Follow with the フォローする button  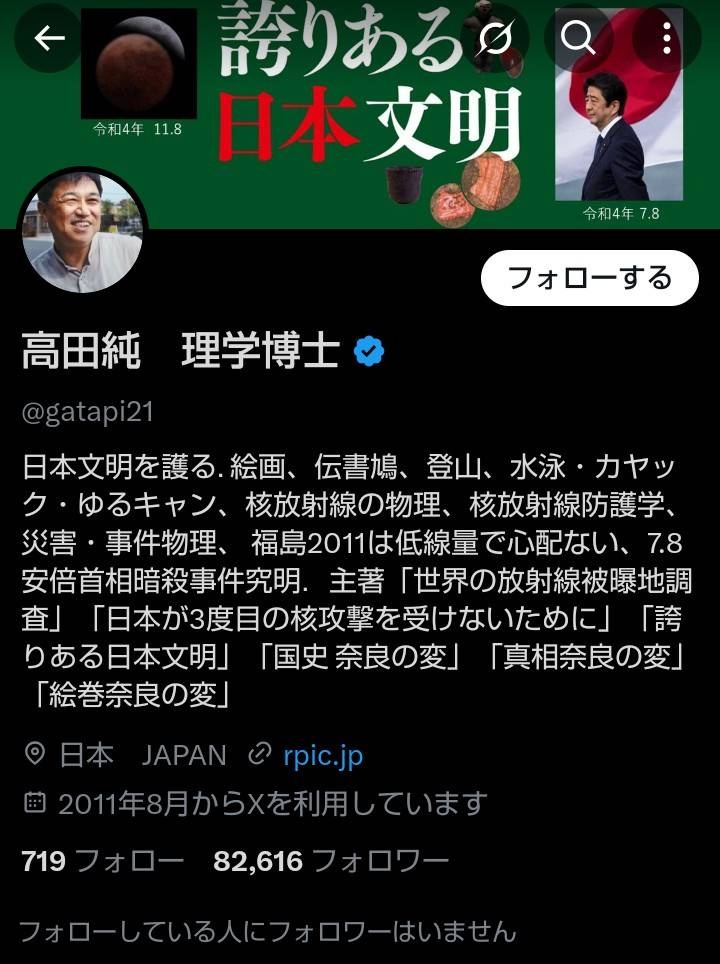589,277
